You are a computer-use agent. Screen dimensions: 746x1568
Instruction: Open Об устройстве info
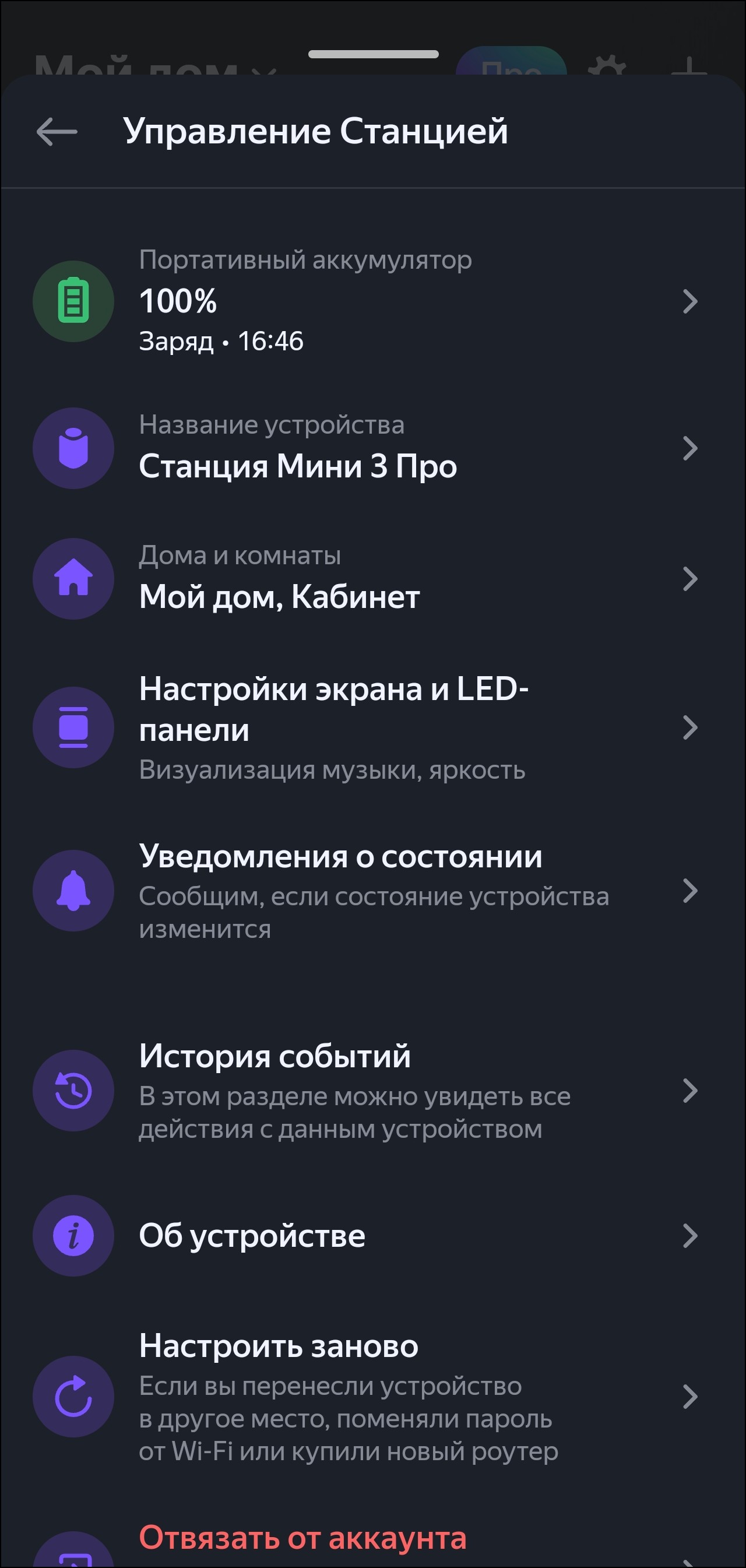point(365,1236)
